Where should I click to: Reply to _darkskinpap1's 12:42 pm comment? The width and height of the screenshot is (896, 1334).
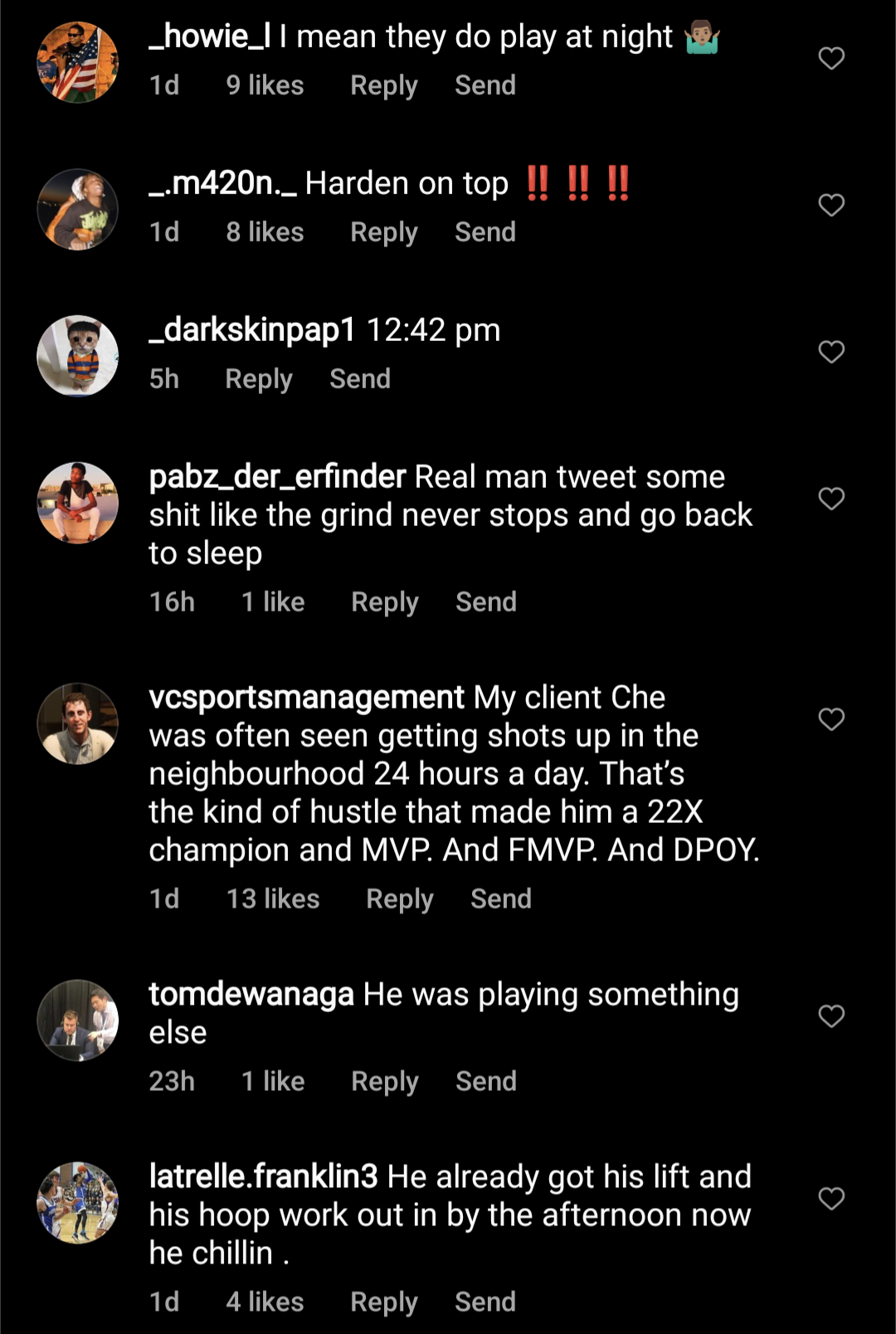pos(258,379)
